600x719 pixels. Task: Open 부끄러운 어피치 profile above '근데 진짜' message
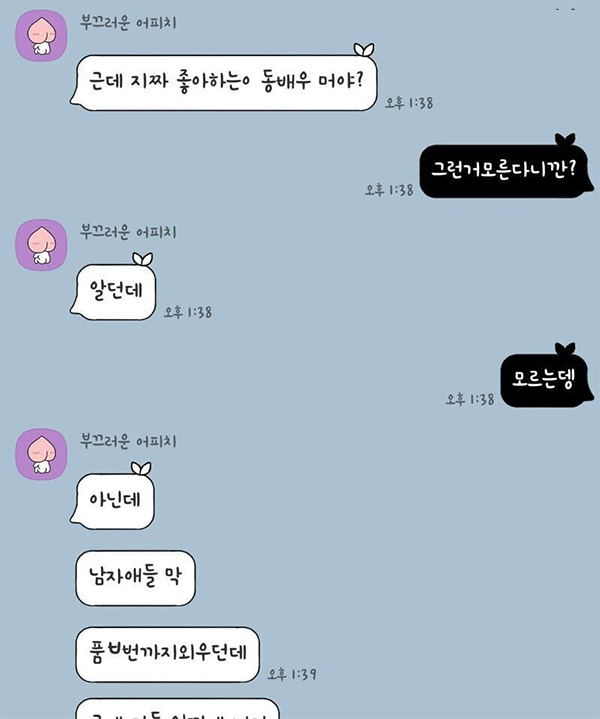(41, 38)
